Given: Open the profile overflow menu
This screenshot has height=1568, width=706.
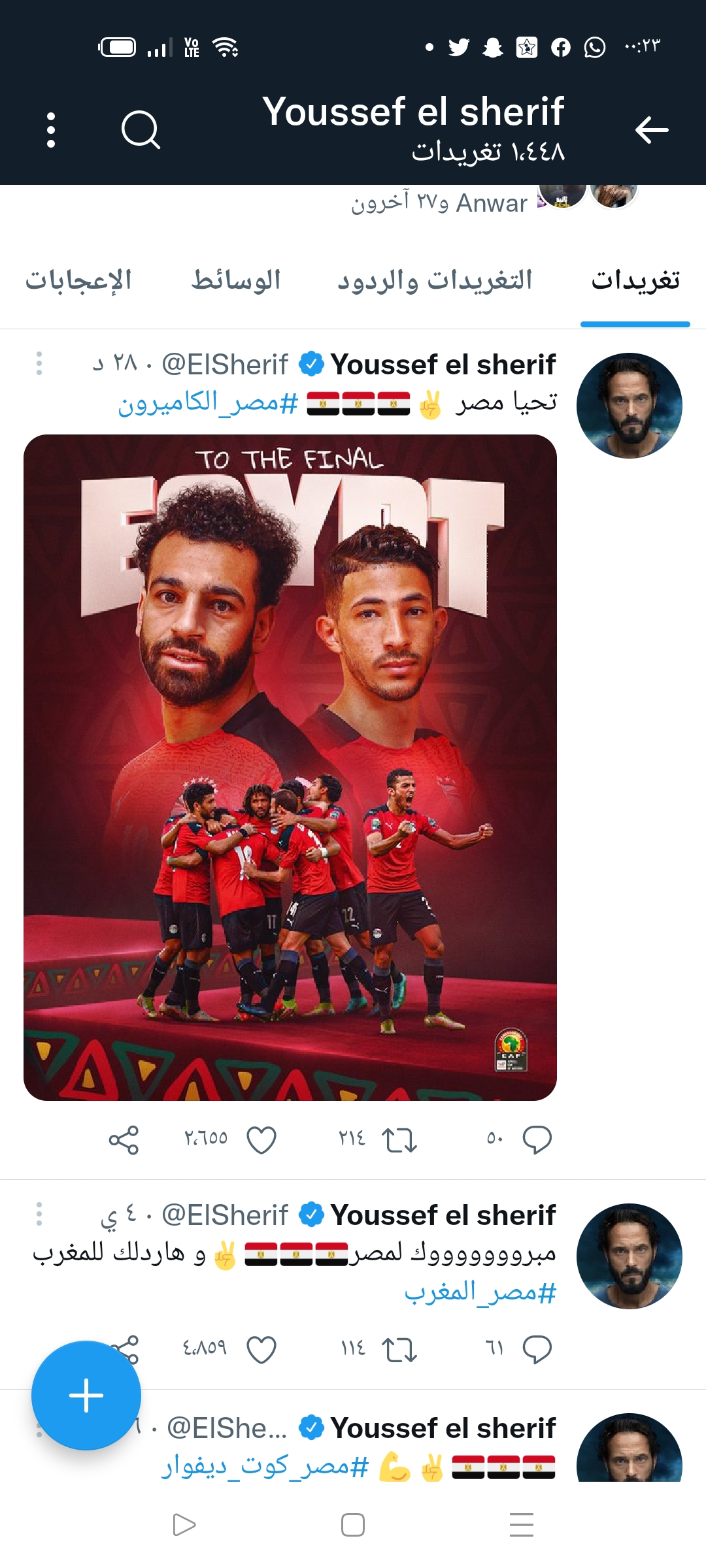Looking at the screenshot, I should pos(51,129).
